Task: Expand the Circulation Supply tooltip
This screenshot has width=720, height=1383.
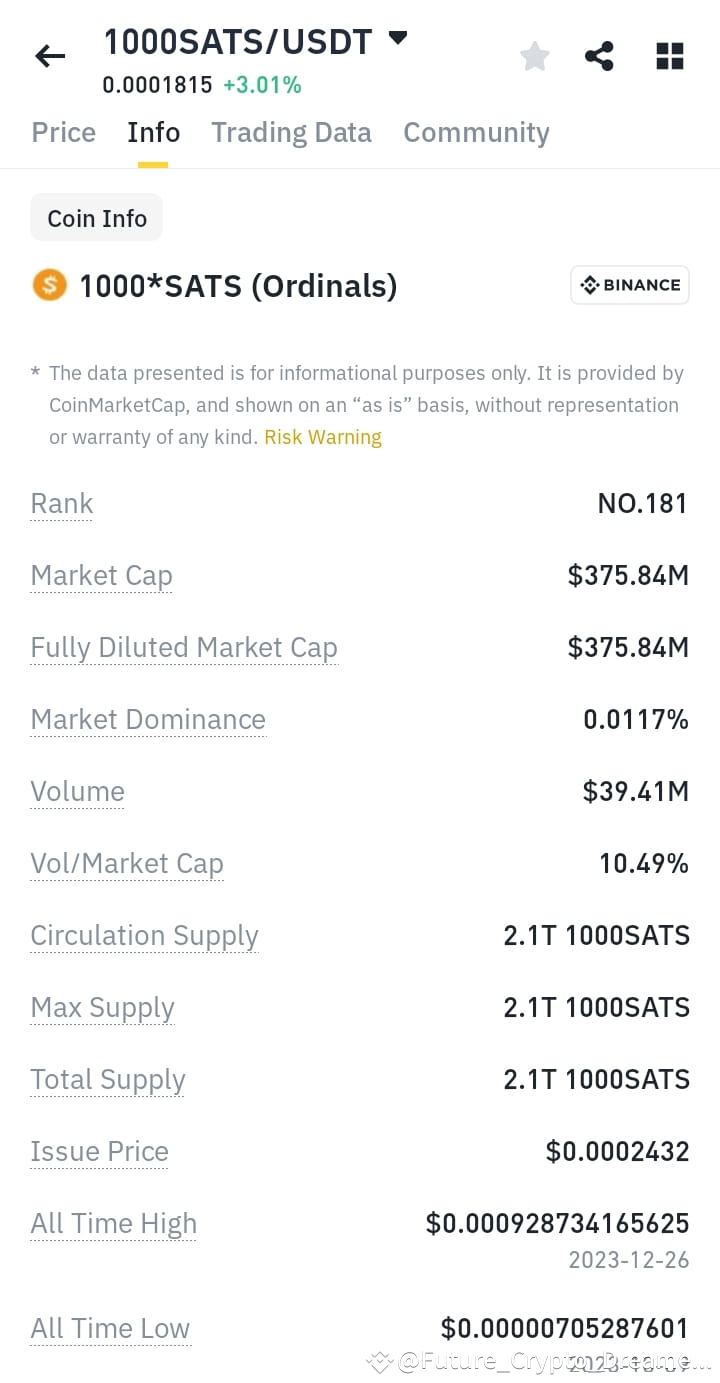Action: [x=143, y=935]
